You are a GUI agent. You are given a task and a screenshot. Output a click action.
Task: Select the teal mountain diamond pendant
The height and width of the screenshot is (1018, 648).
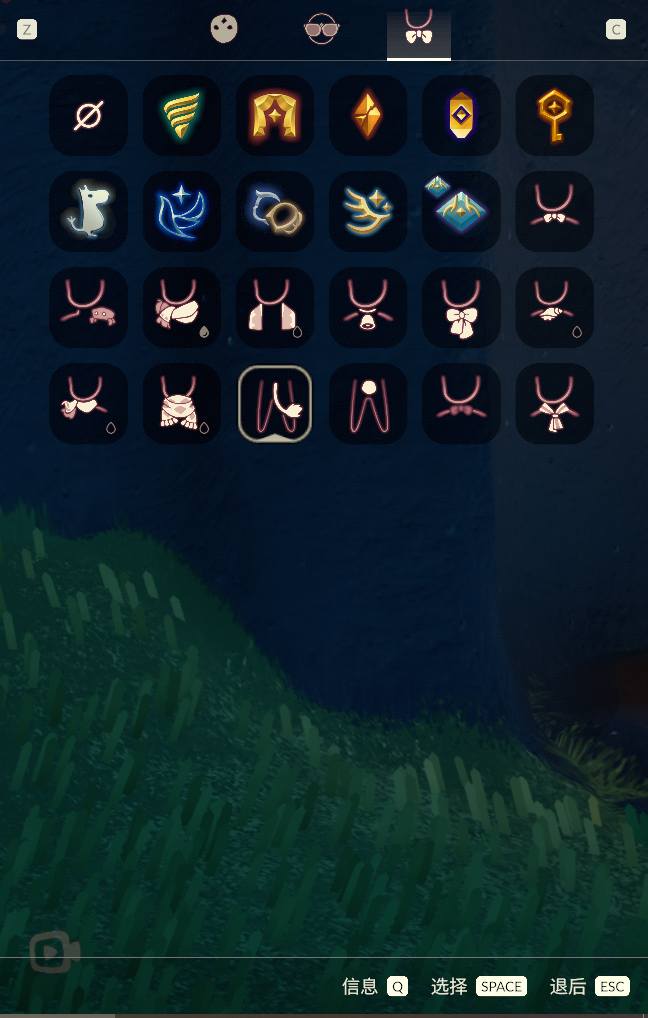tap(461, 211)
